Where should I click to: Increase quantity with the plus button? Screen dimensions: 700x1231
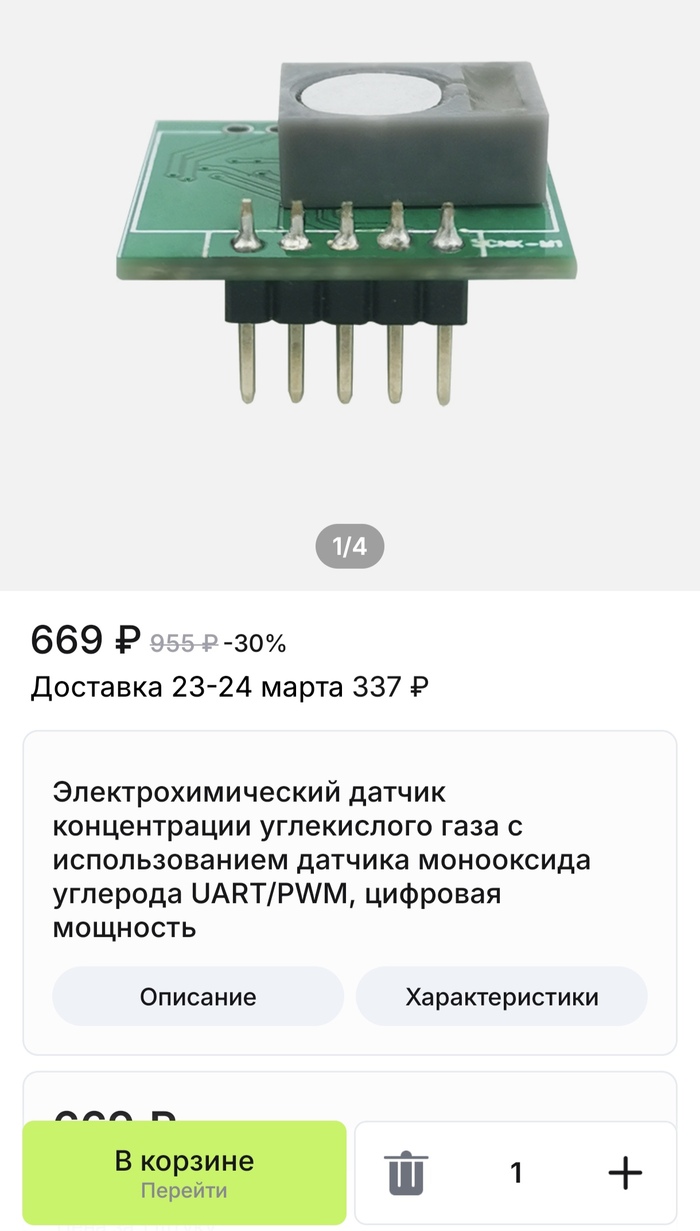pos(625,1172)
